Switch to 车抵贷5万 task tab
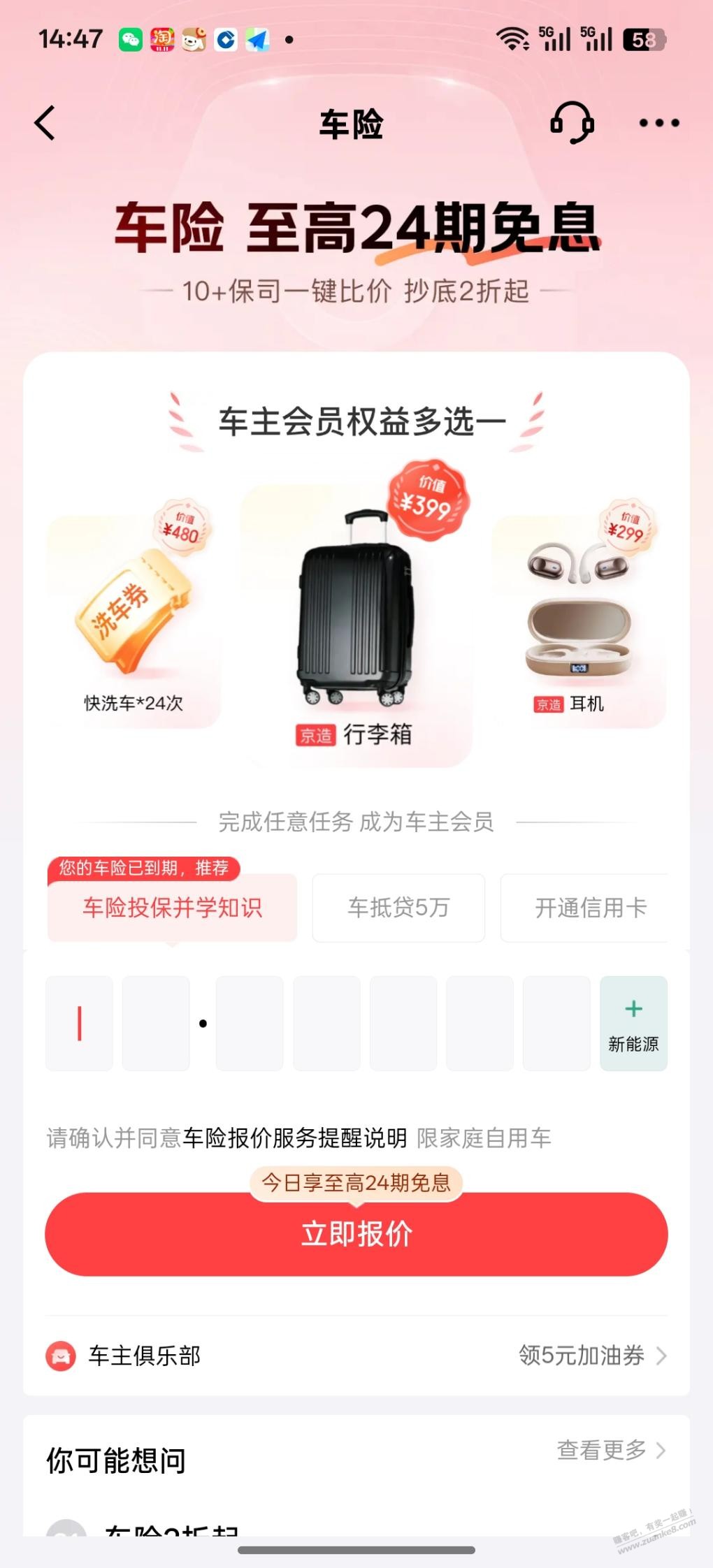 point(398,908)
